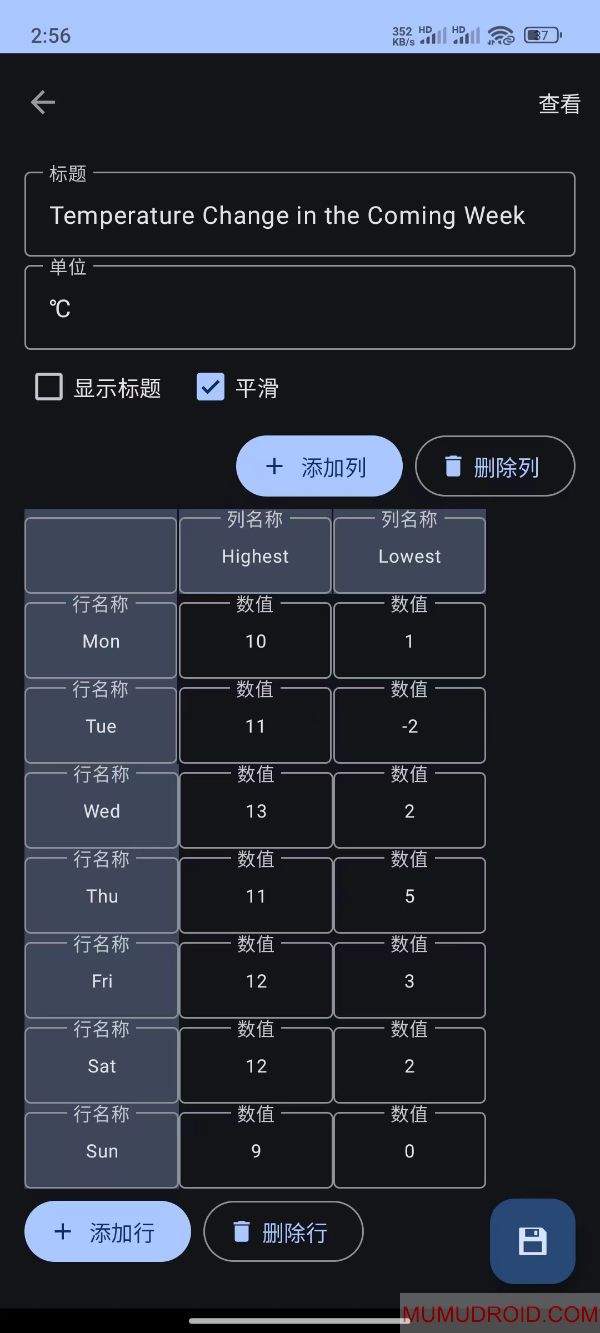
Task: Edit the 单位 unit field
Action: click(x=299, y=309)
